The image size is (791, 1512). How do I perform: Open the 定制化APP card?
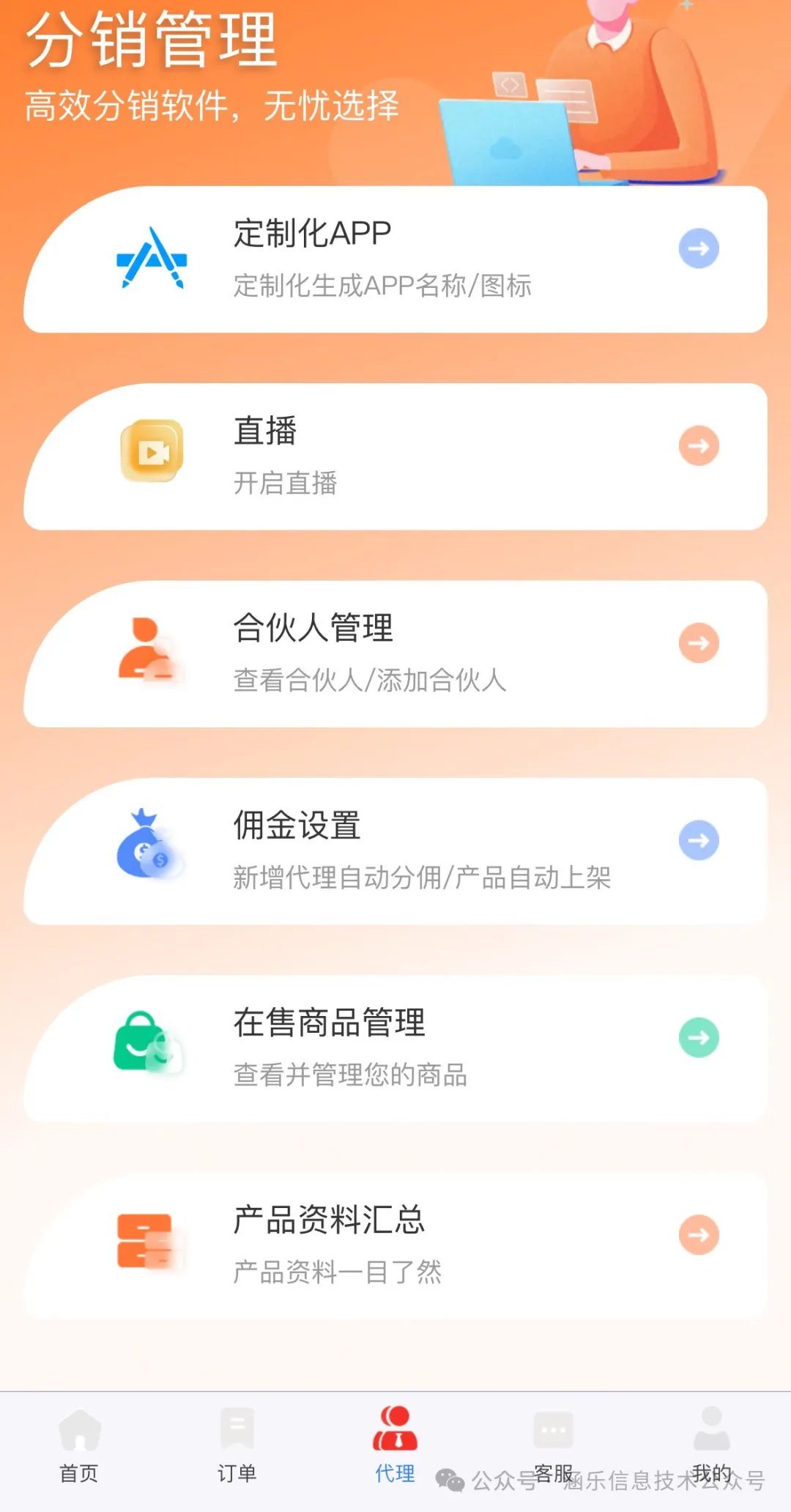395,259
